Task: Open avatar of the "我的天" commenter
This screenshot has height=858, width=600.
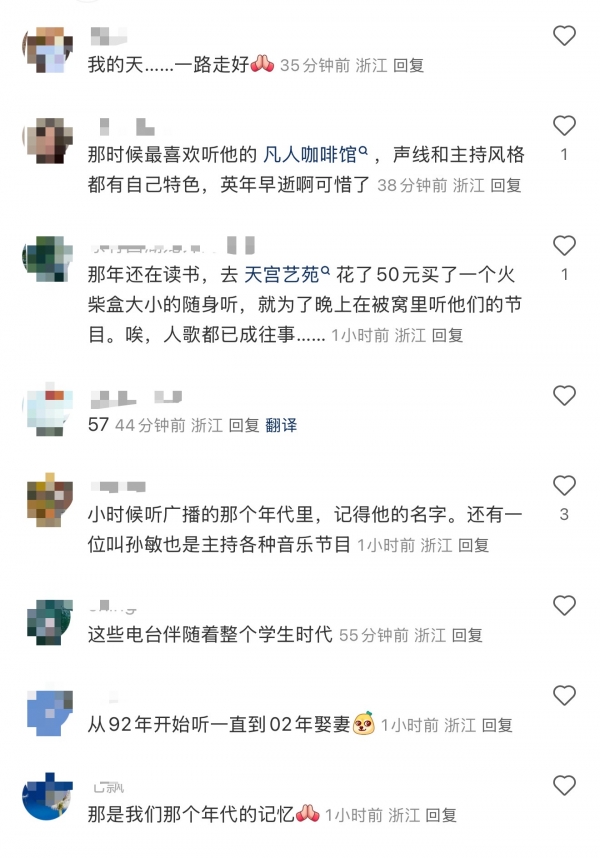Action: click(47, 50)
